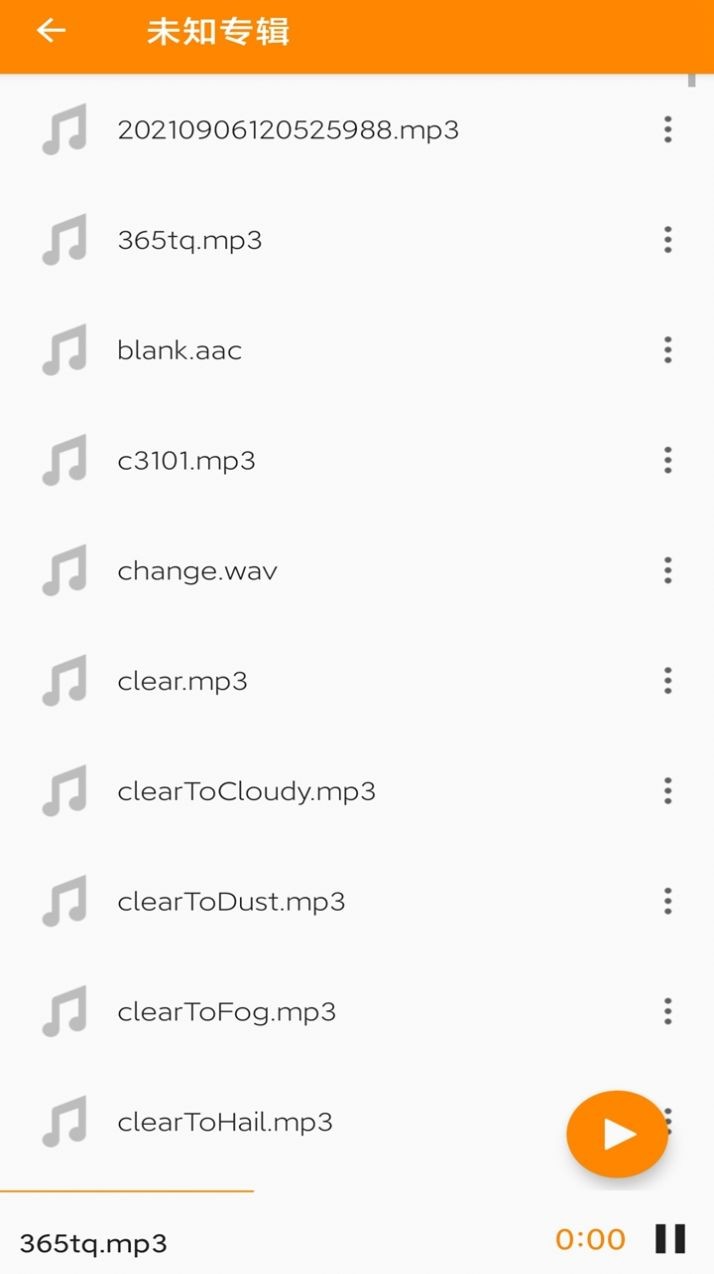Select change.wav to play
The height and width of the screenshot is (1274, 714).
click(197, 571)
